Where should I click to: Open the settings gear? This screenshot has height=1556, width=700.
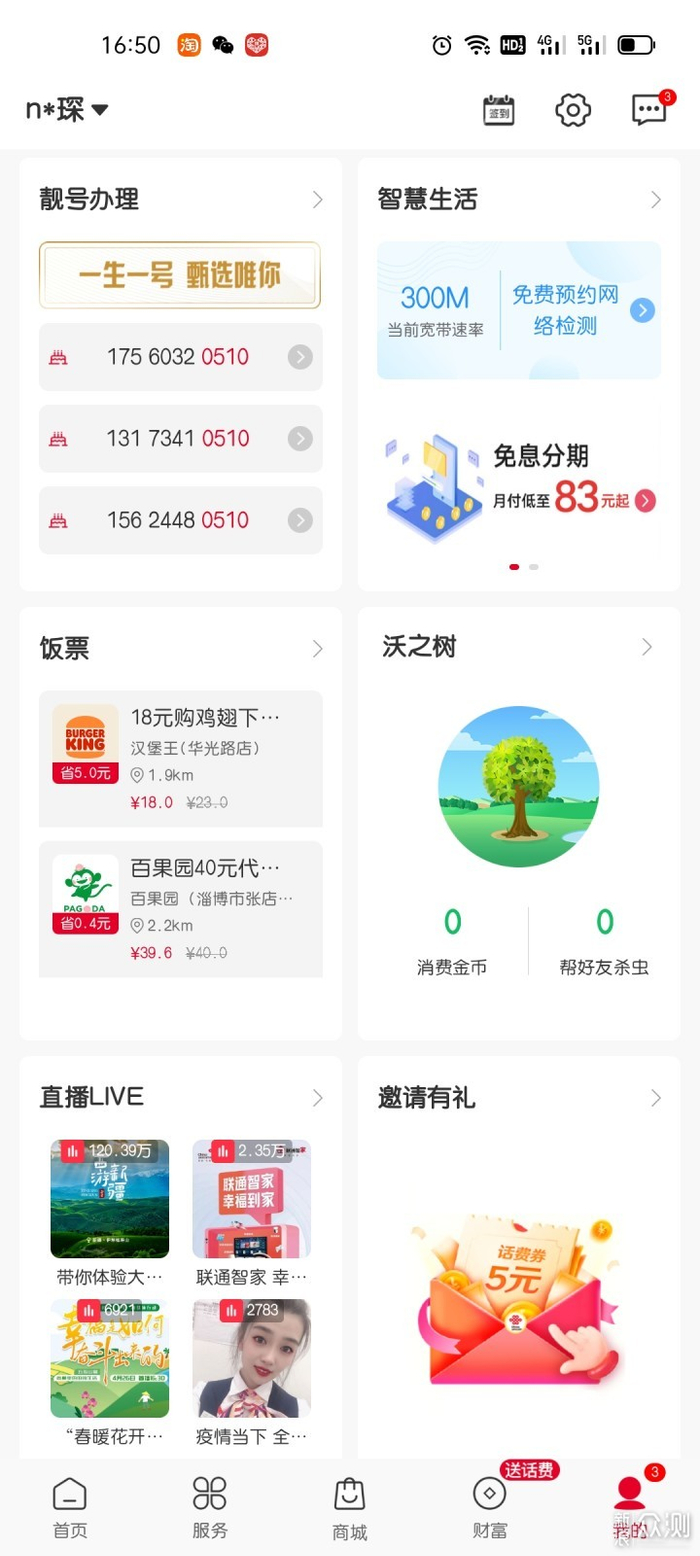click(x=573, y=110)
